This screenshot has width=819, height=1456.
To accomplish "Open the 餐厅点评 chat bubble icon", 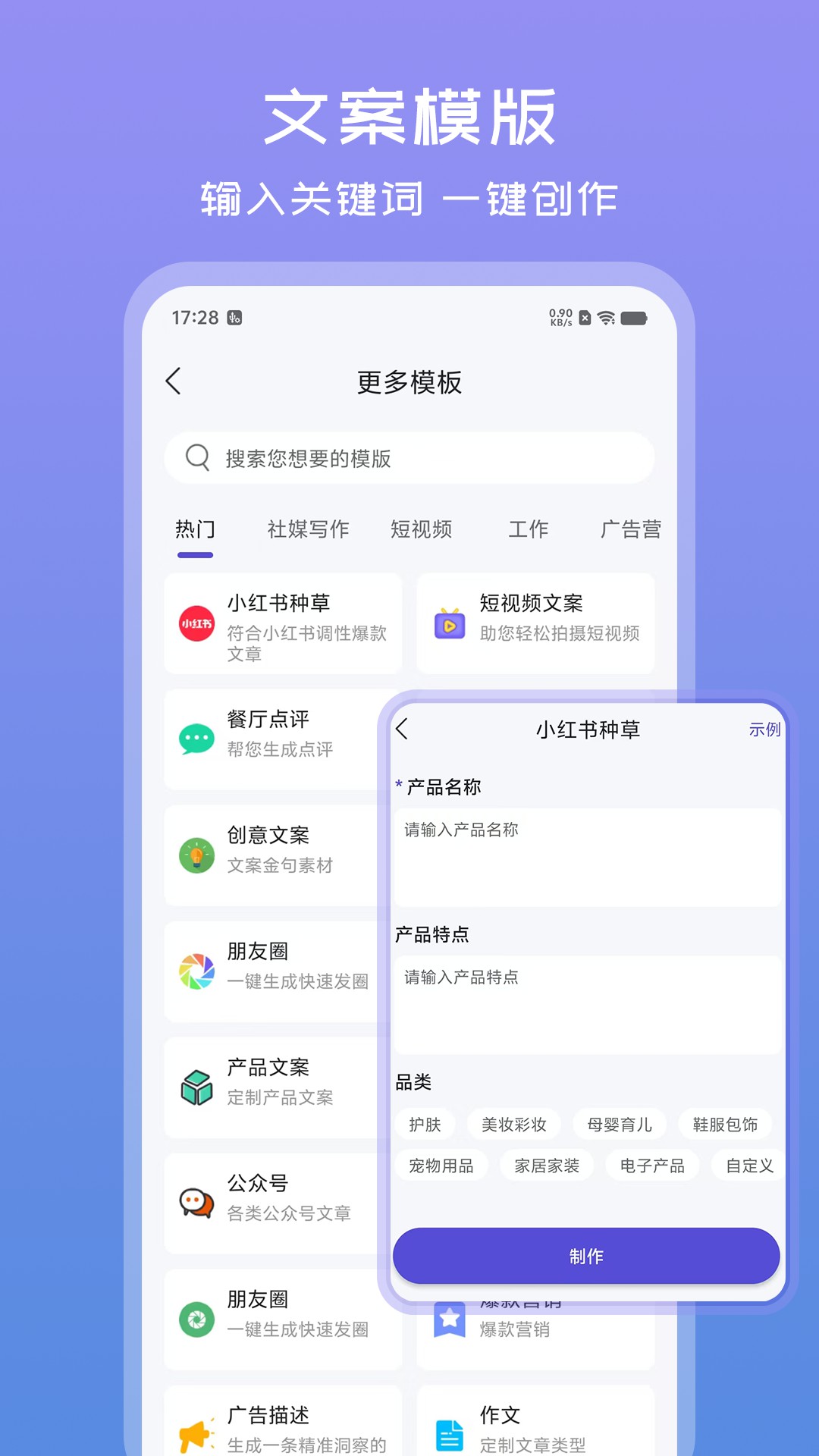I will 196,739.
